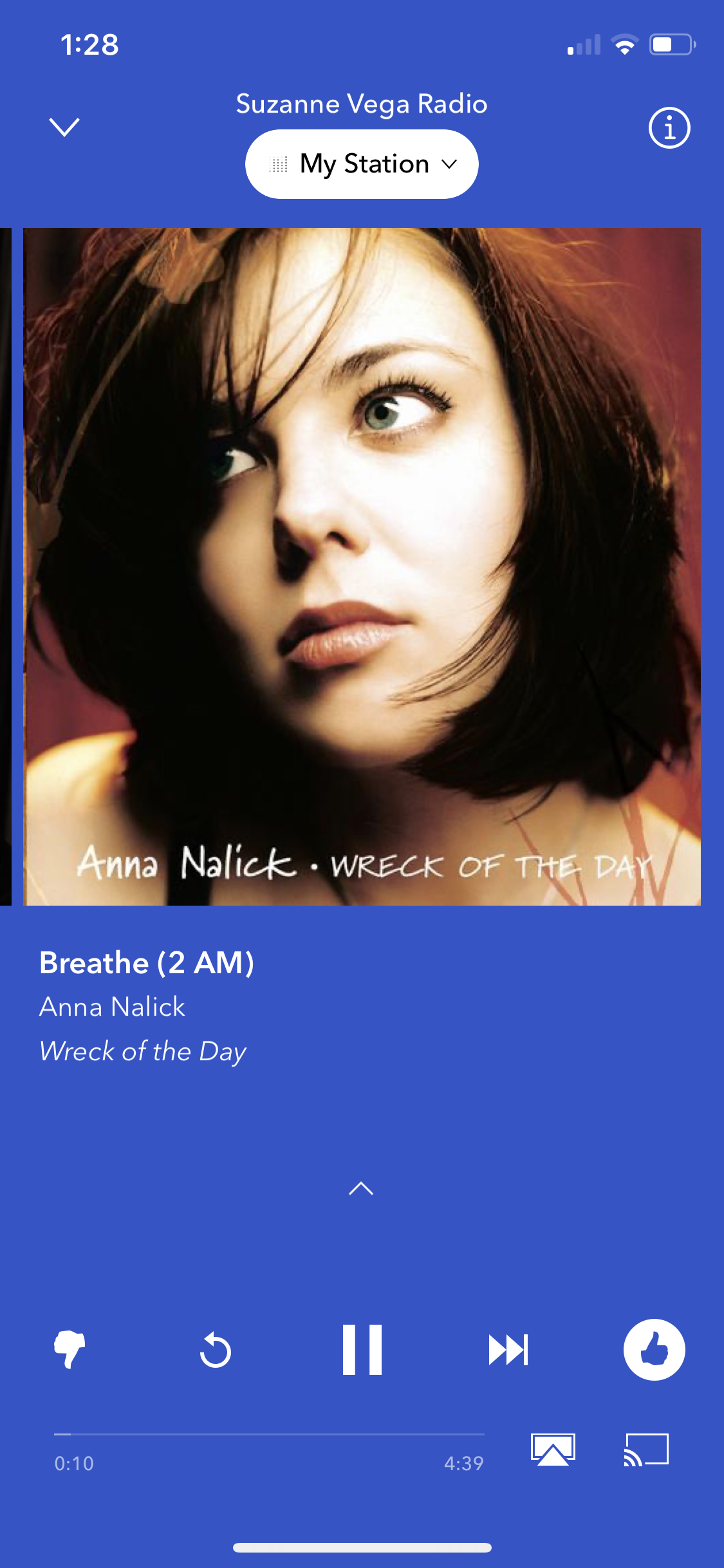The height and width of the screenshot is (1568, 724).
Task: Cast playback to a device
Action: (646, 1450)
